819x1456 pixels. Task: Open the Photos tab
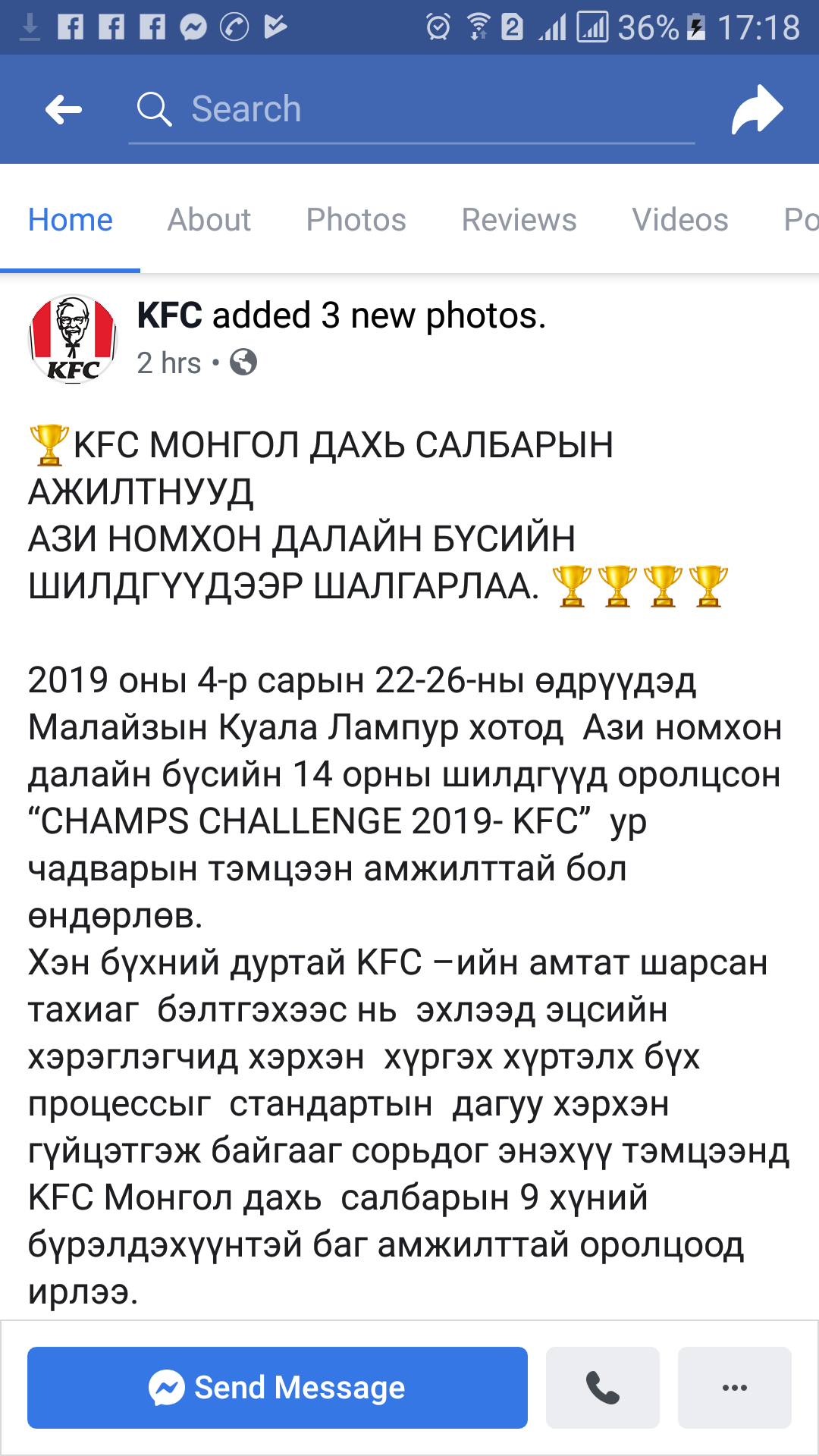coord(356,220)
